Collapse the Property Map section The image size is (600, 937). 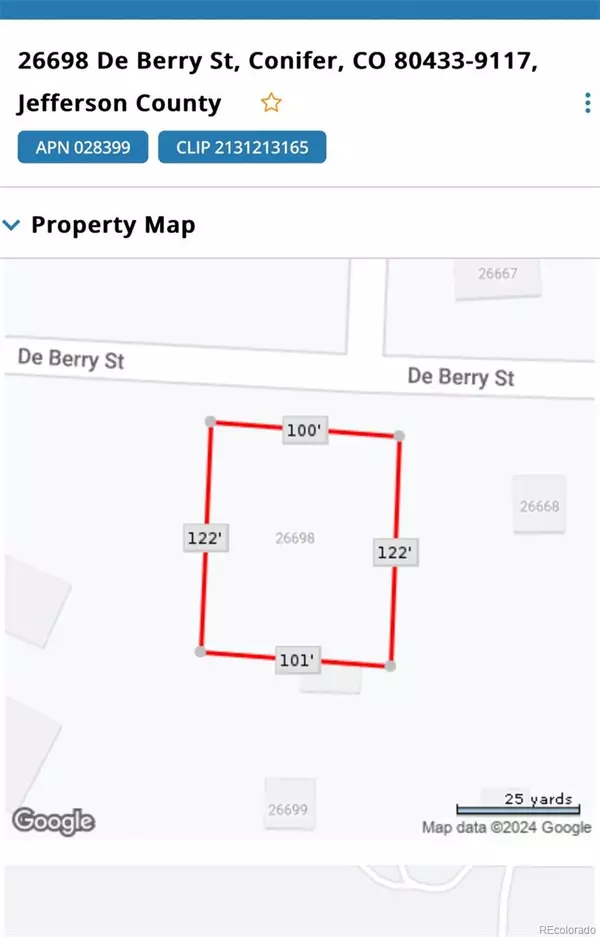coord(12,225)
